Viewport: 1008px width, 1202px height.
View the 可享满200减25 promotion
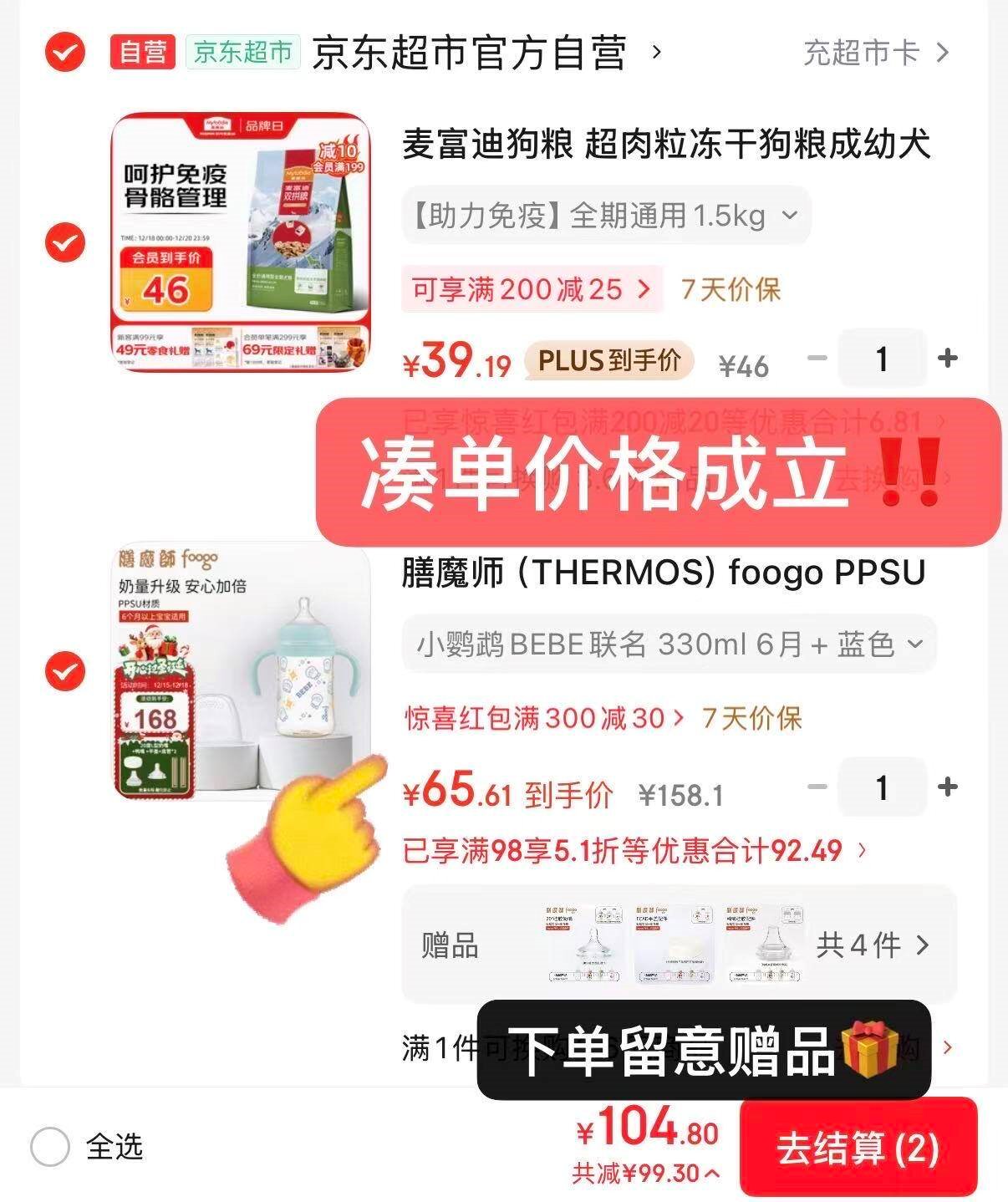tap(532, 290)
